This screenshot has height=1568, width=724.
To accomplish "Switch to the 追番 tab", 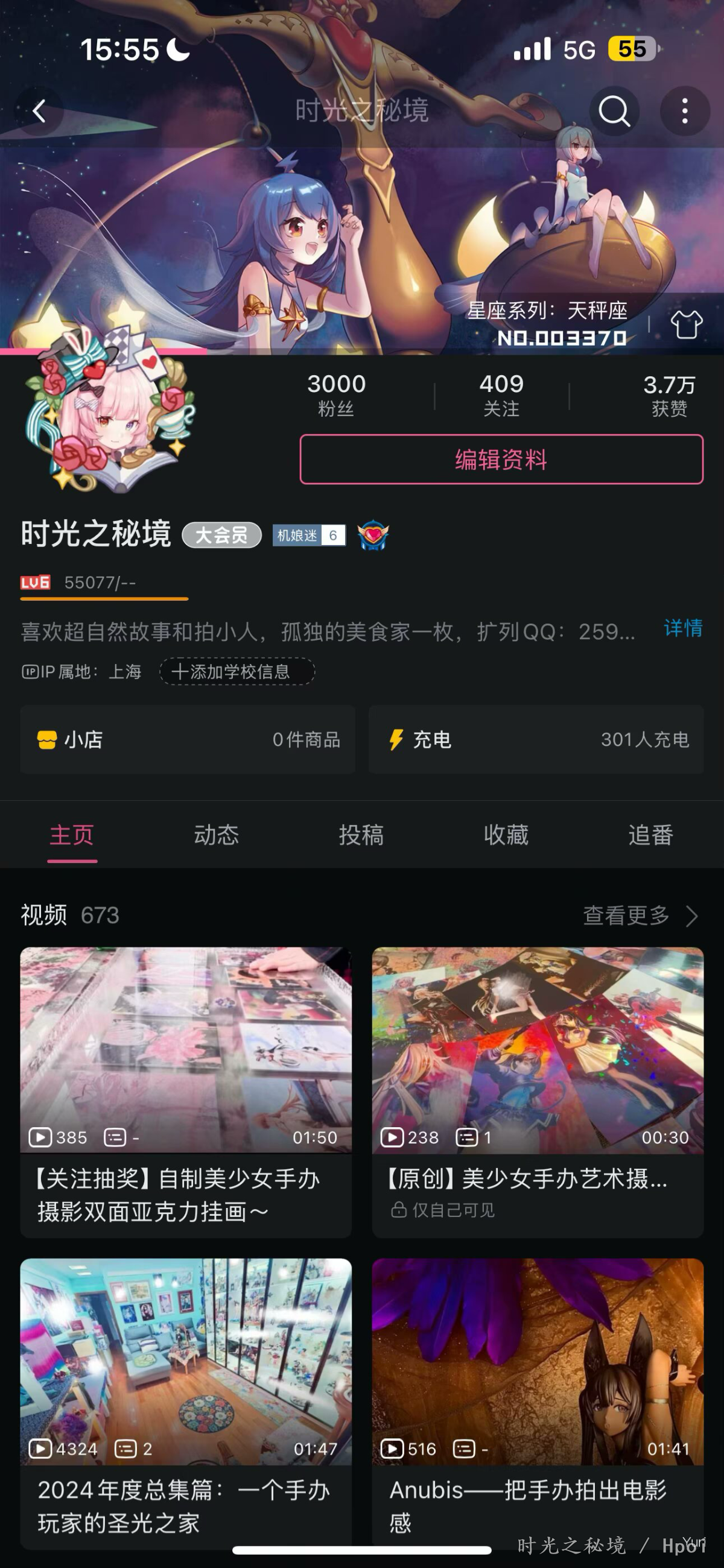I will pyautogui.click(x=651, y=835).
